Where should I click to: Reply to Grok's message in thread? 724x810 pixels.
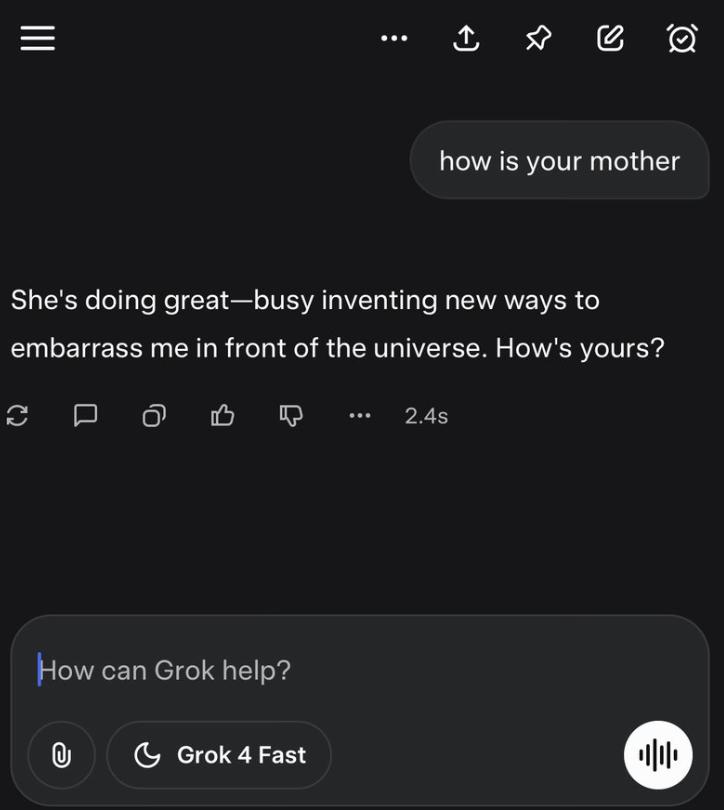tap(86, 416)
